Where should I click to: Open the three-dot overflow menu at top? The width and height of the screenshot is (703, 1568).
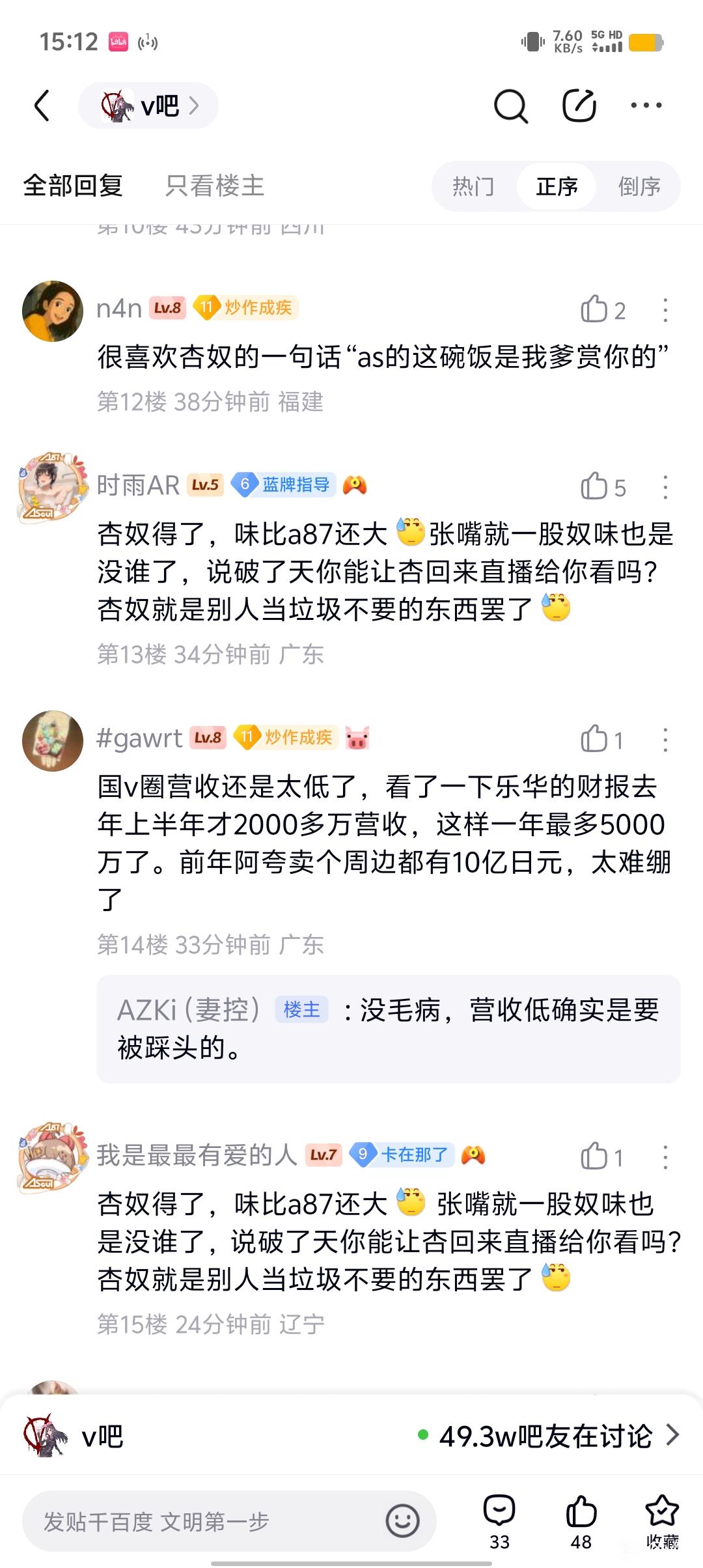[646, 105]
